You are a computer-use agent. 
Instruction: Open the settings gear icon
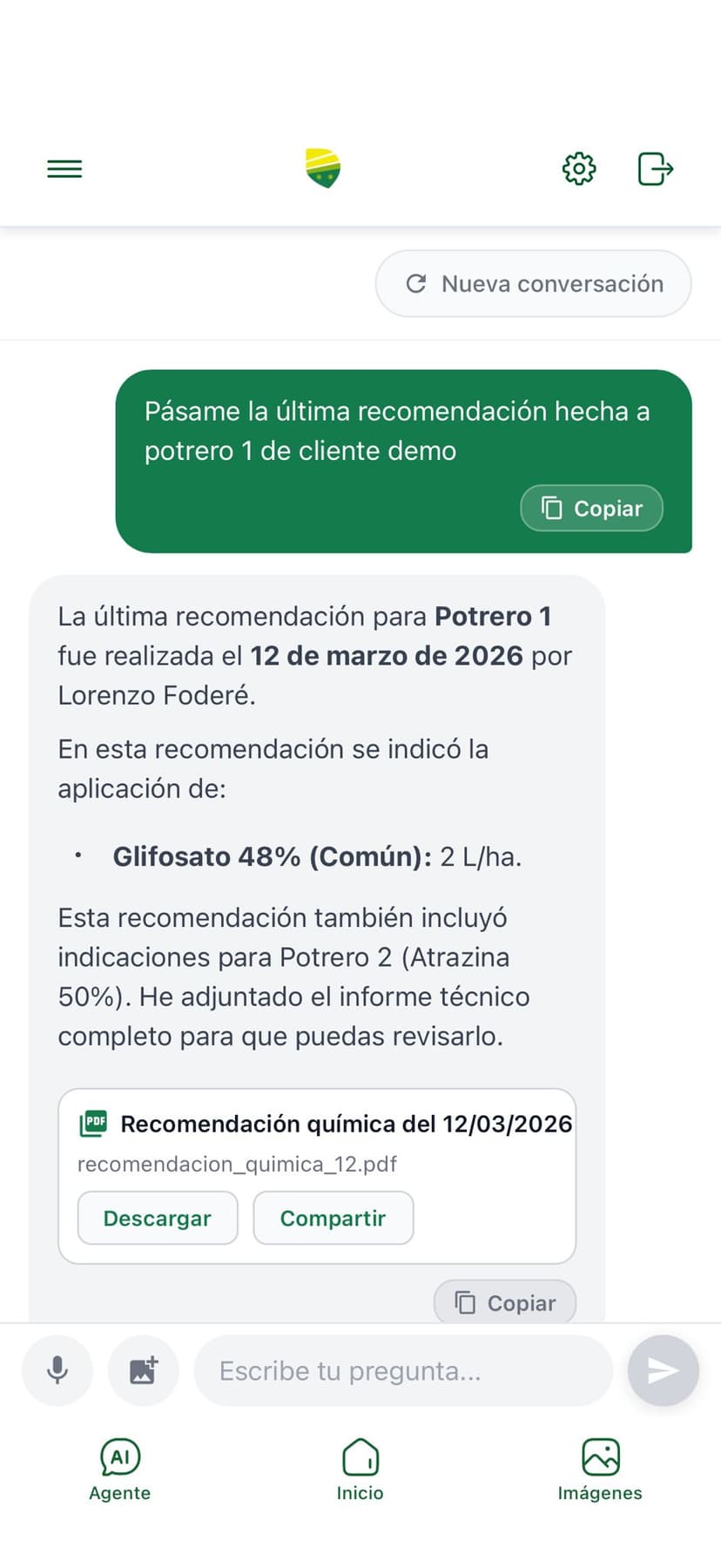tap(577, 168)
